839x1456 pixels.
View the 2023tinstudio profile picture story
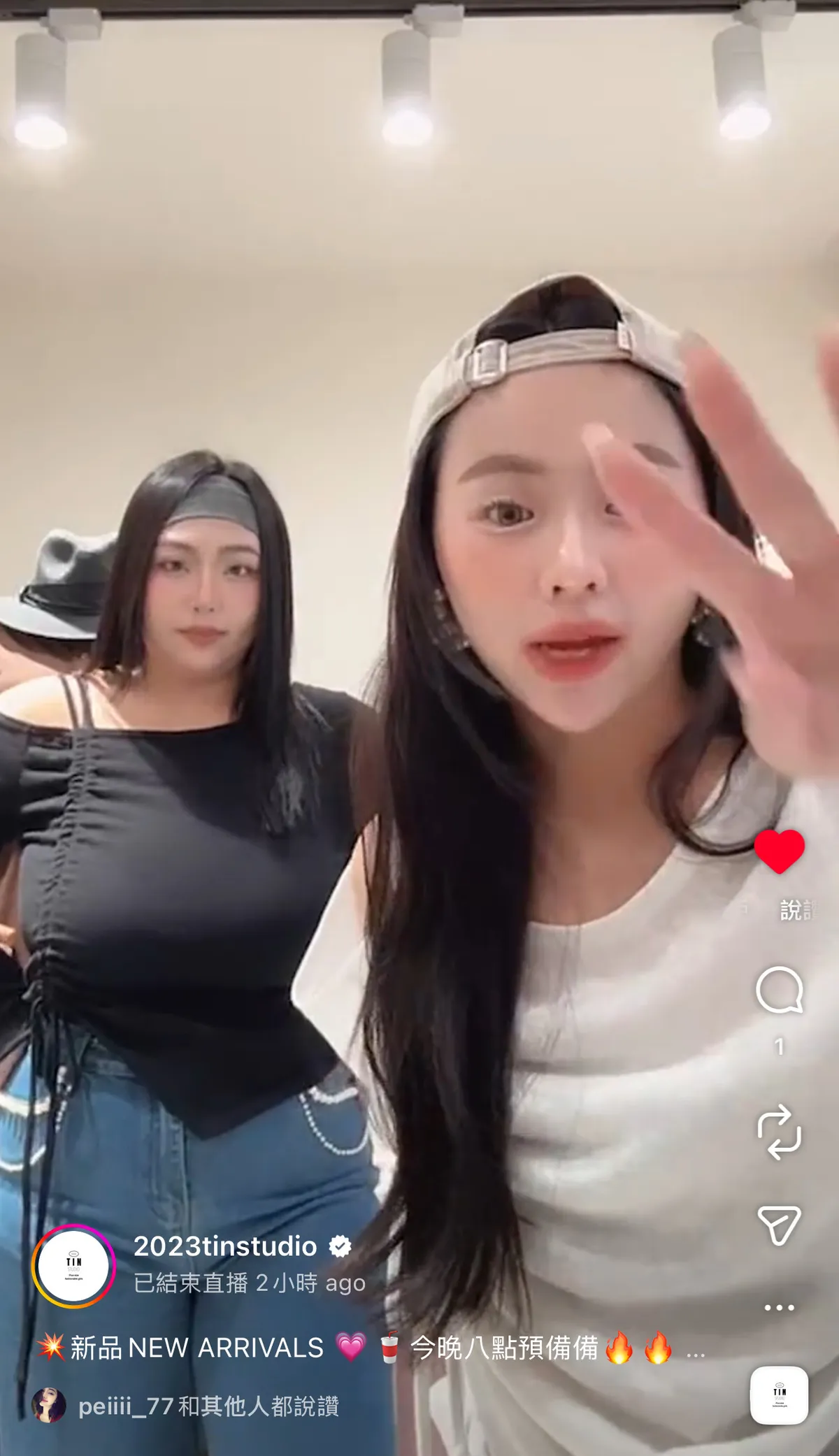[x=73, y=1266]
